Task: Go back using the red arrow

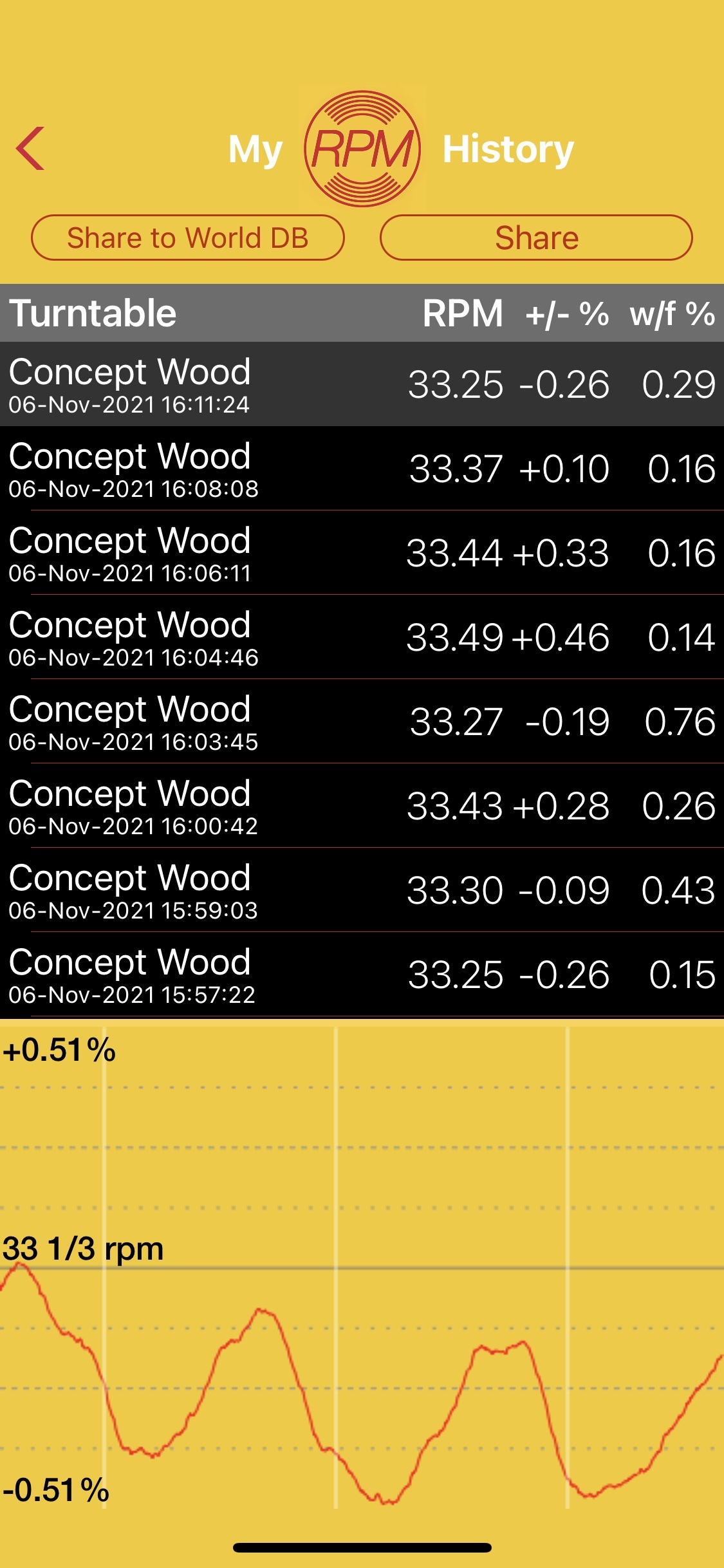Action: tap(31, 148)
